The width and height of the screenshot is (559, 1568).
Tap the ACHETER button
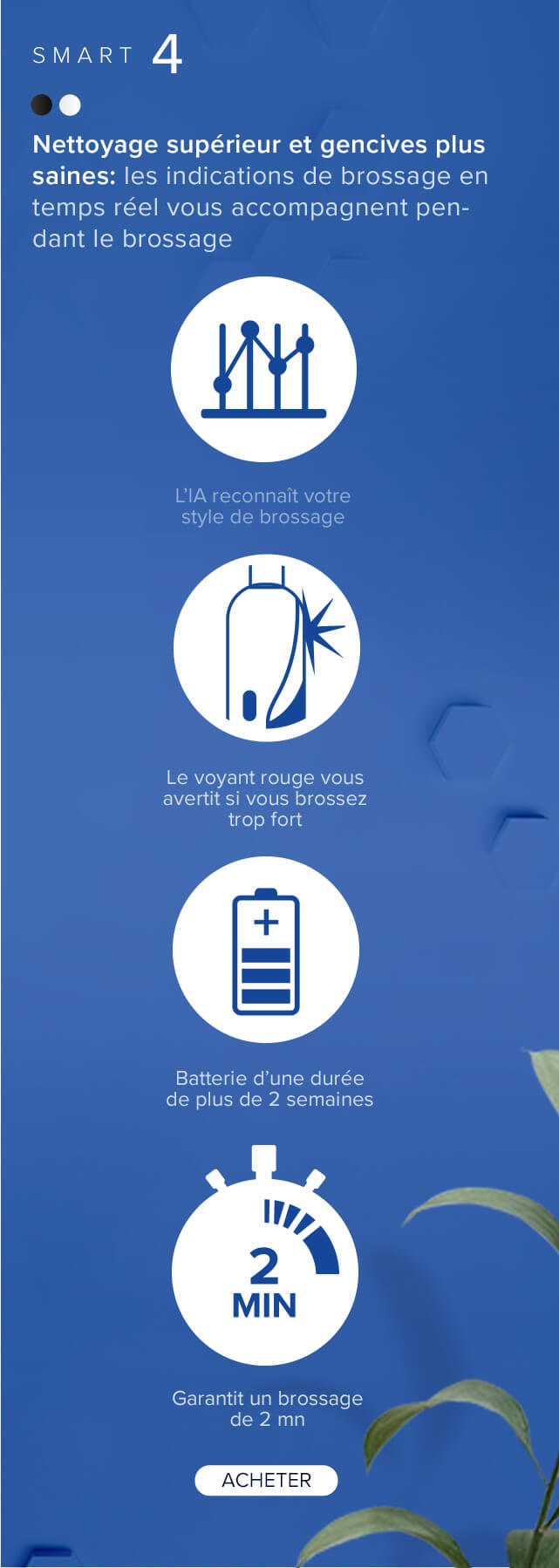tap(266, 1480)
